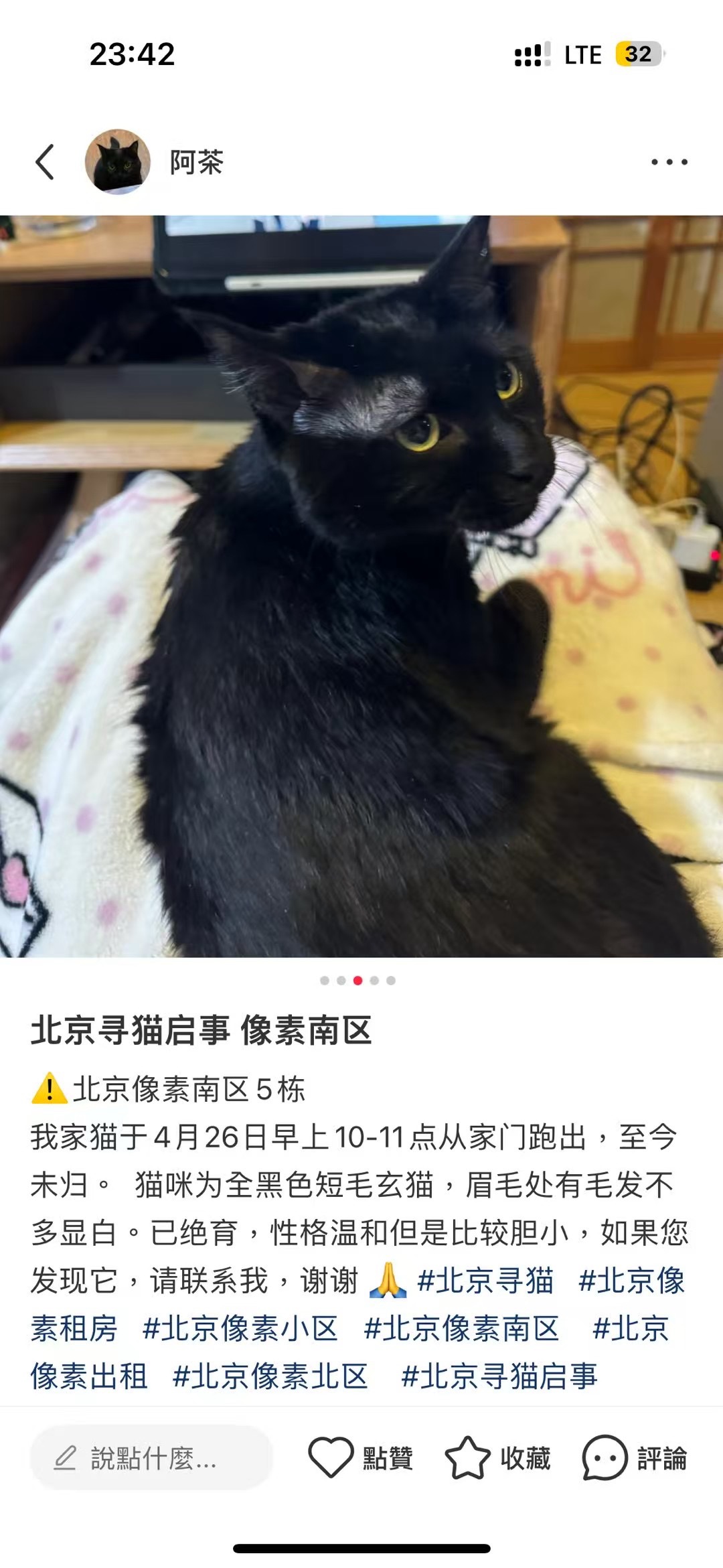The height and width of the screenshot is (1568, 723).
Task: Open hashtag #北京像素南区
Action: tap(461, 1329)
